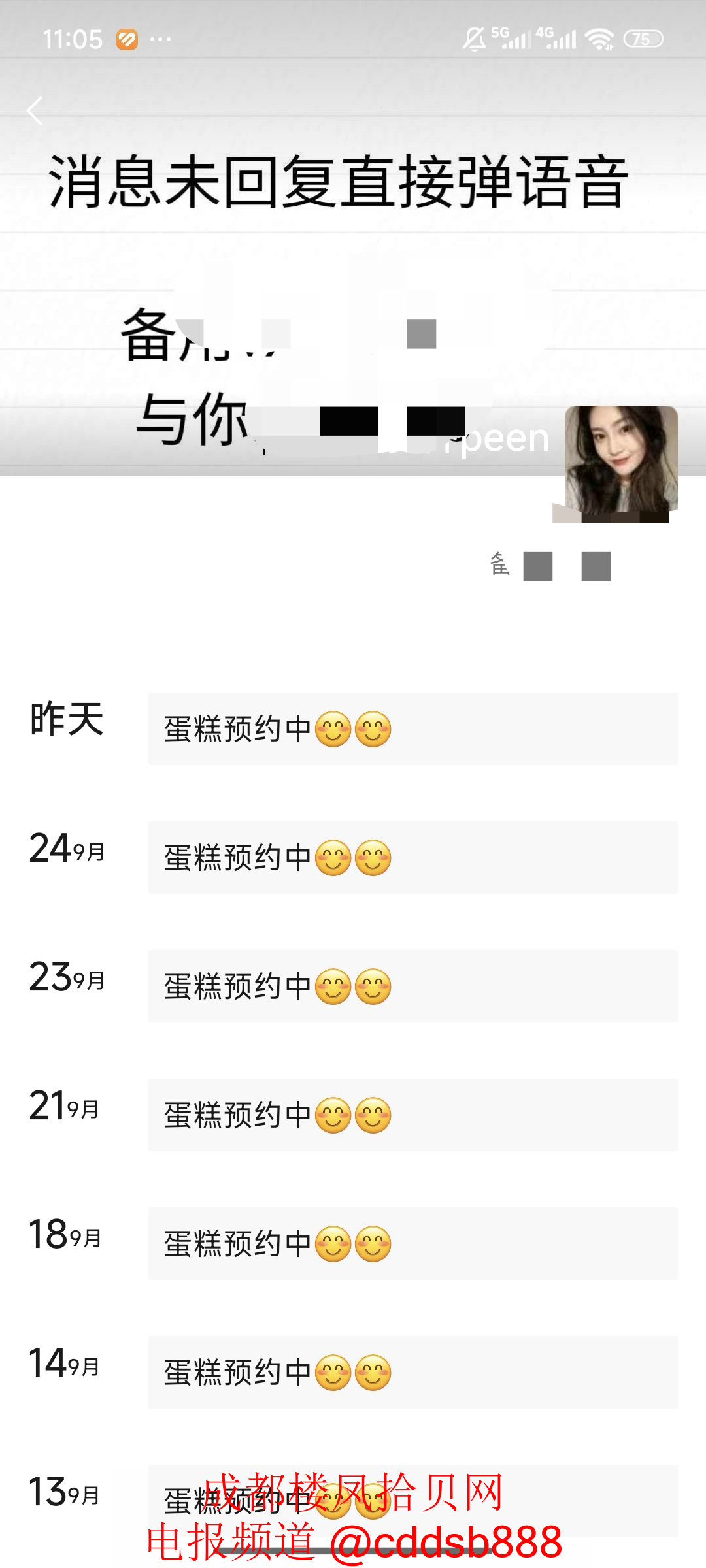Open the 14 9月 post

(412, 1372)
